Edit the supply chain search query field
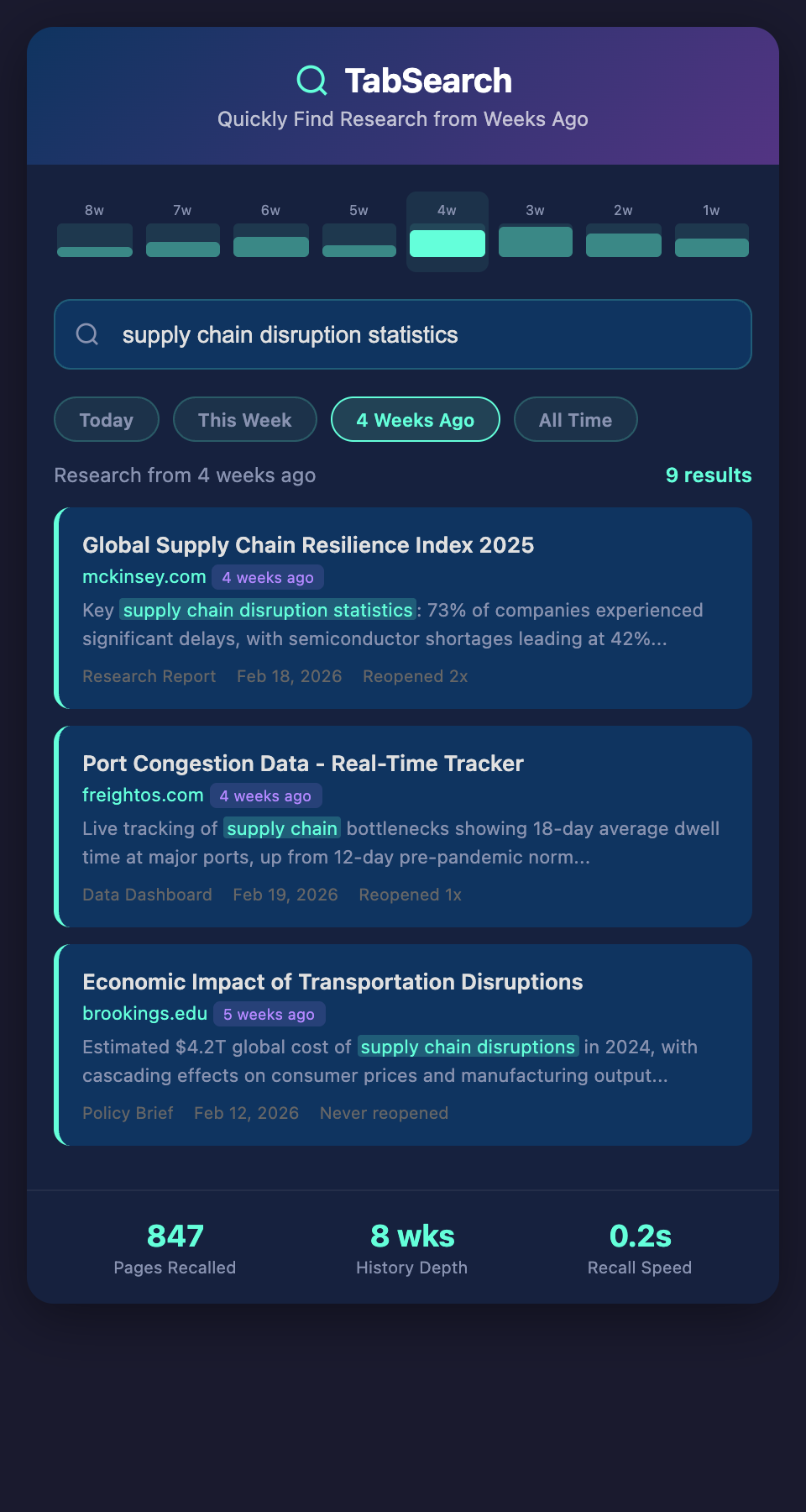Image resolution: width=806 pixels, height=1512 pixels. (403, 334)
